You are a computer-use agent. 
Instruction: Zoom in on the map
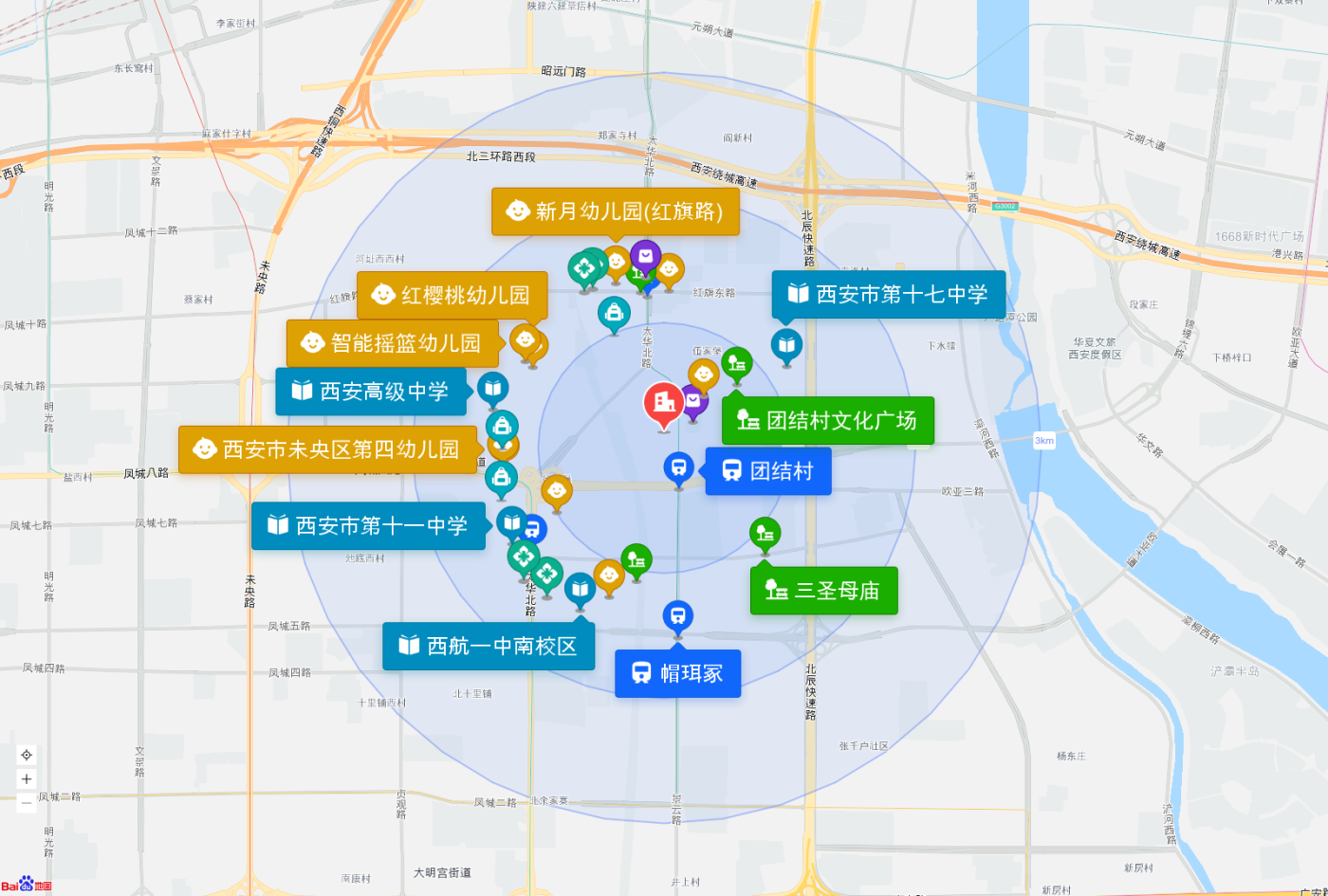27,779
